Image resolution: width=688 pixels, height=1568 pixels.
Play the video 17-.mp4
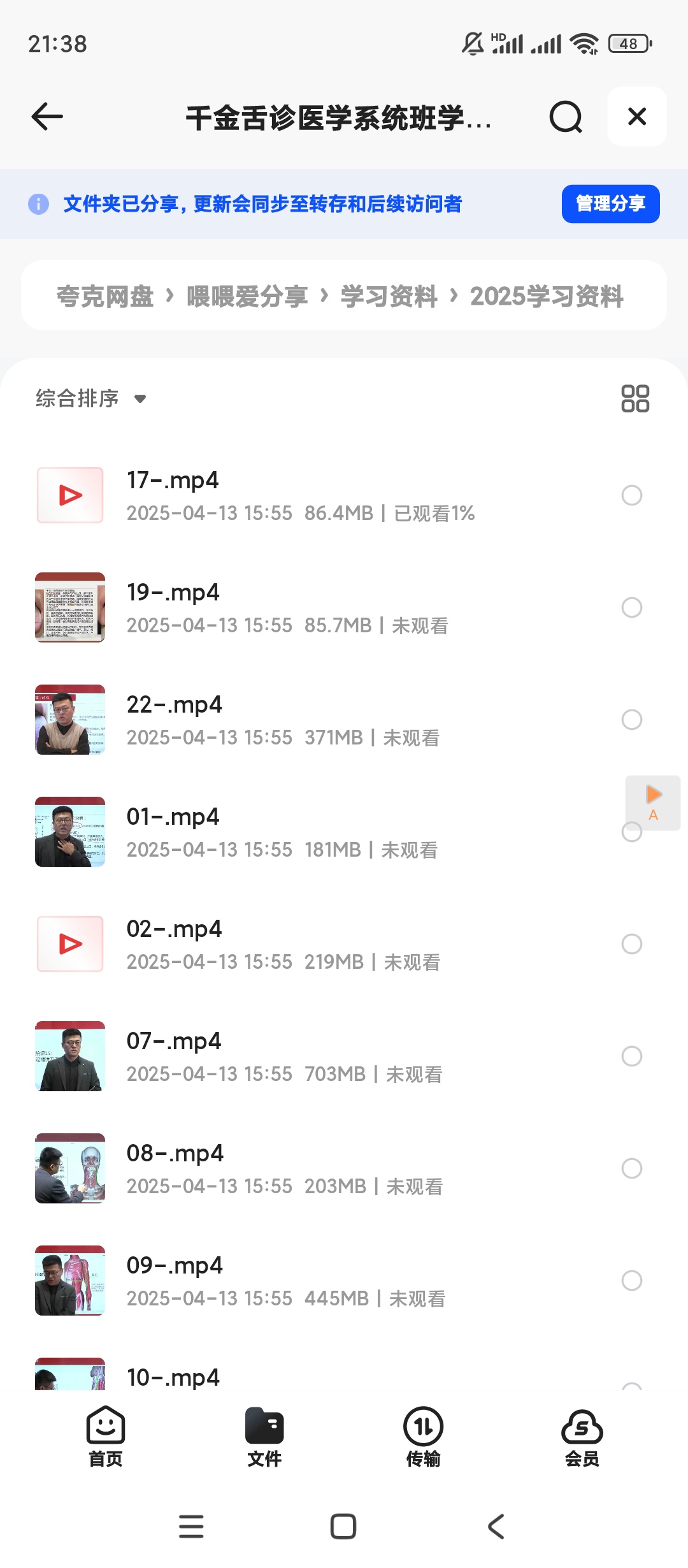[172, 495]
